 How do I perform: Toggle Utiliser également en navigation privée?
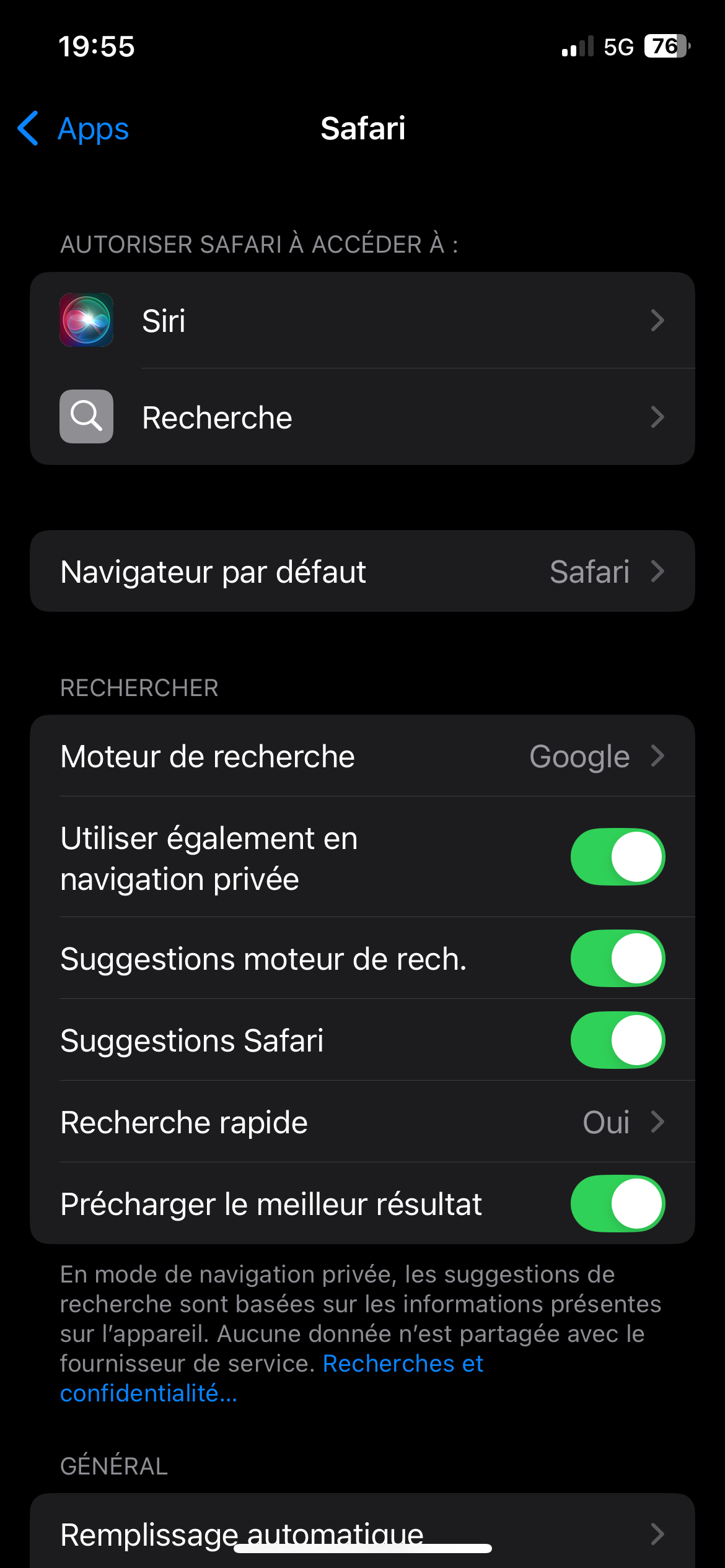coord(618,856)
